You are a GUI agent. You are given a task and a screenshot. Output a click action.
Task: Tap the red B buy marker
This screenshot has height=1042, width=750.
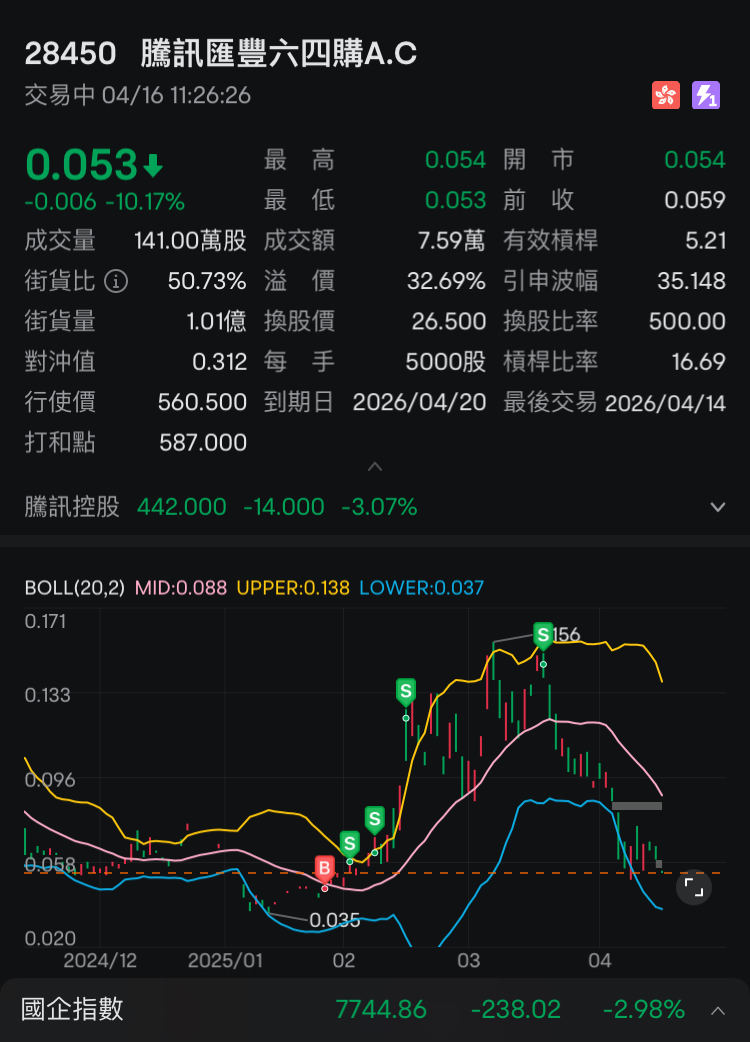coord(324,867)
